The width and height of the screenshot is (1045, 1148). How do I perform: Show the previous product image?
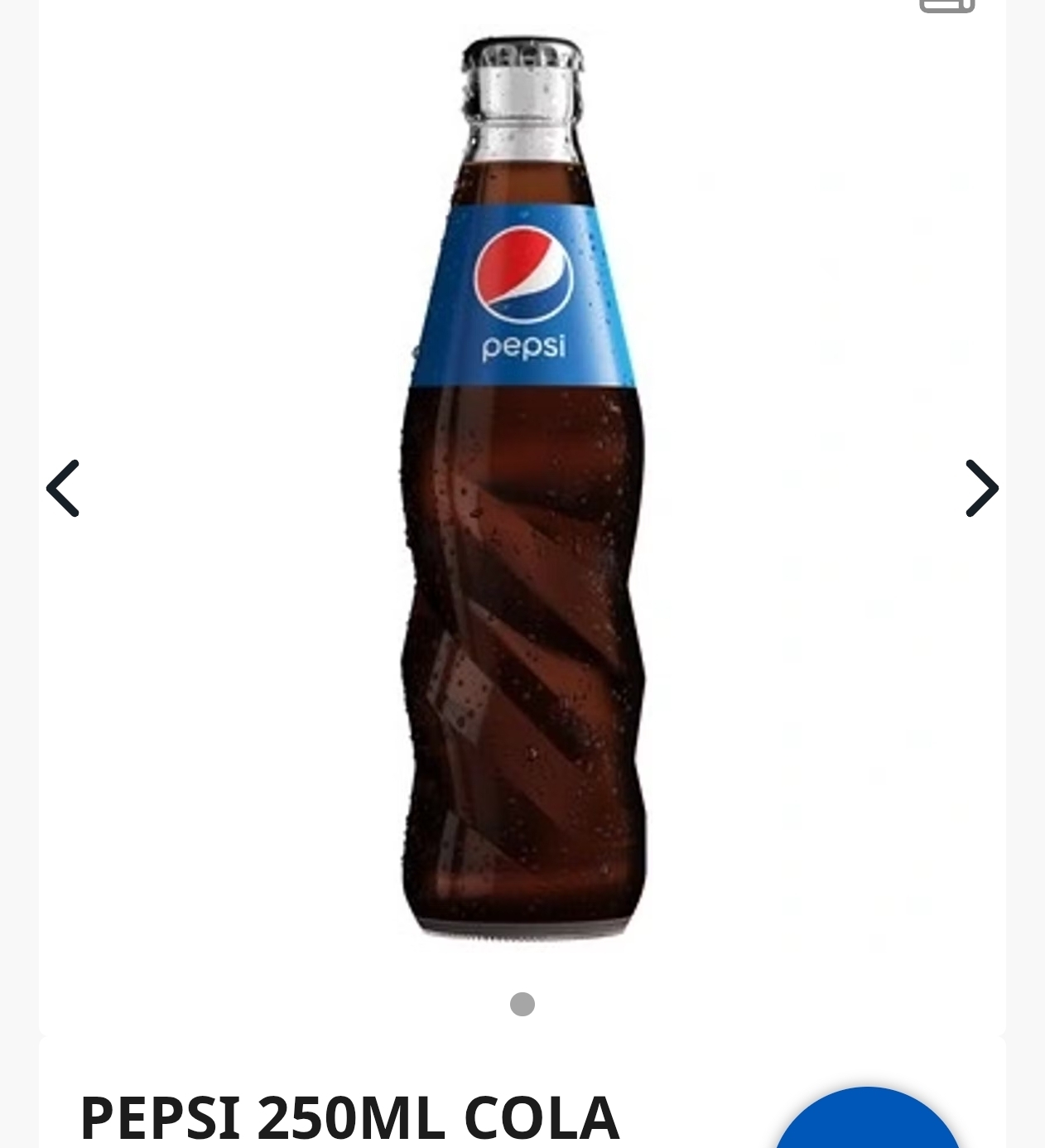63,489
